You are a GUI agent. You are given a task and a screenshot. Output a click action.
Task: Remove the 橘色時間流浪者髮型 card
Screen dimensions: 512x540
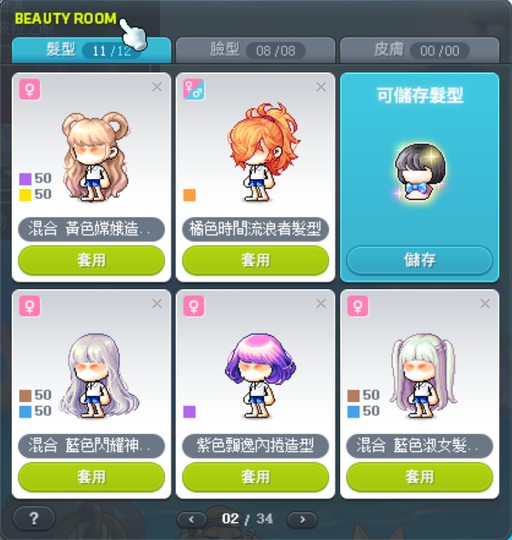pyautogui.click(x=321, y=87)
